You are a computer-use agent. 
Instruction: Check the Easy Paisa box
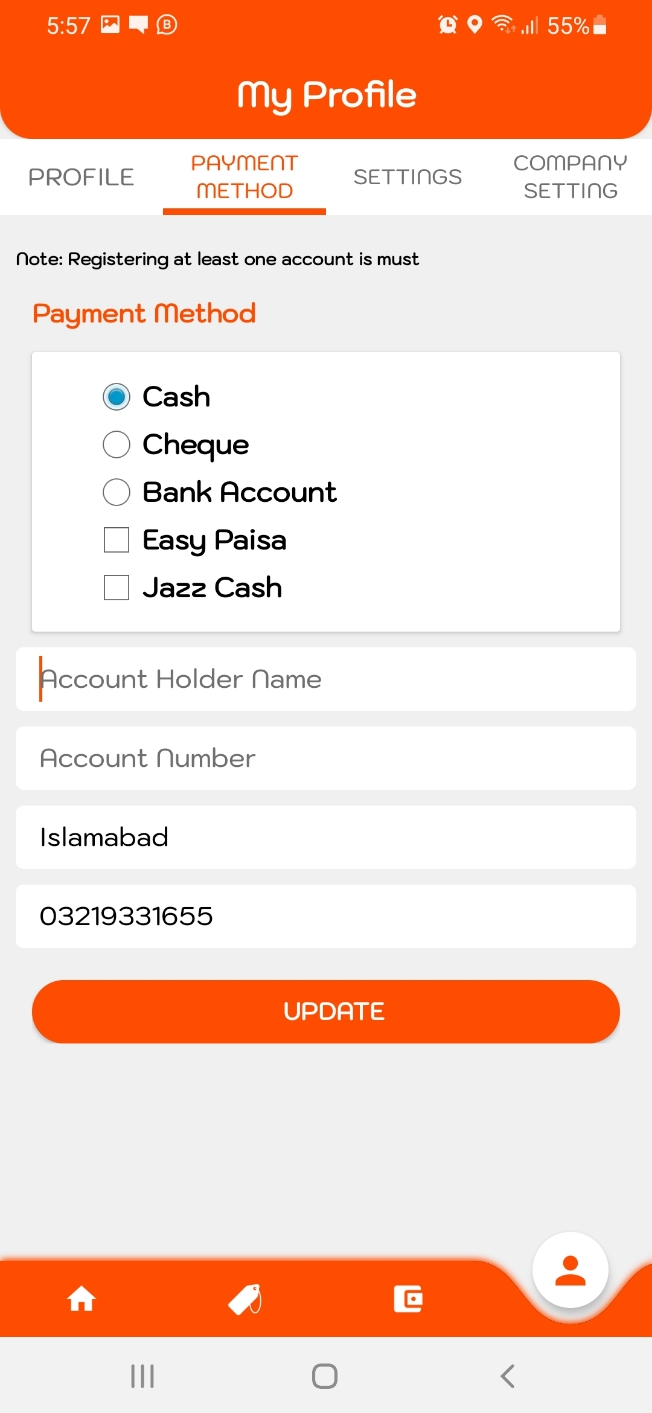(117, 540)
